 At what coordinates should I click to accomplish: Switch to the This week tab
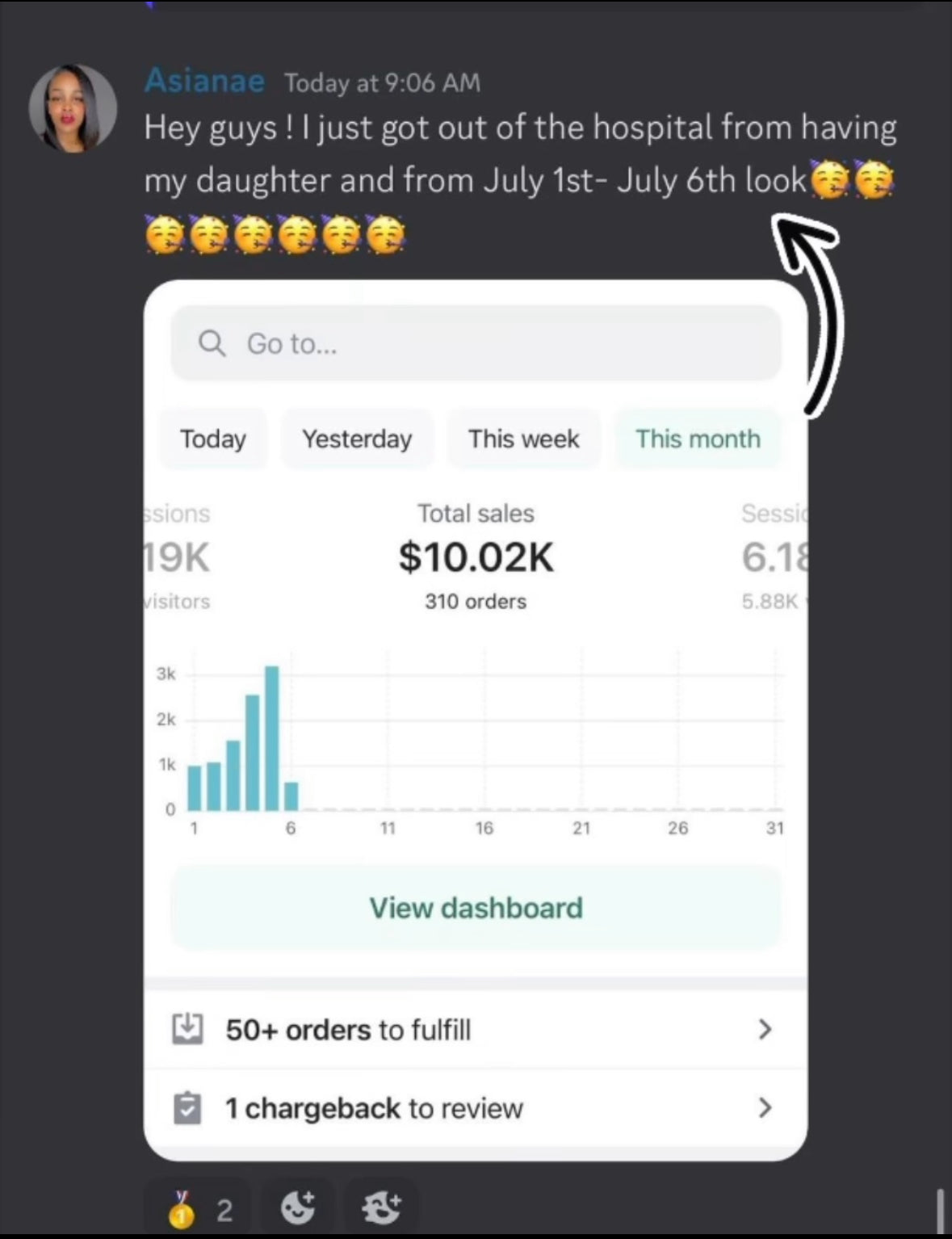[x=523, y=439]
